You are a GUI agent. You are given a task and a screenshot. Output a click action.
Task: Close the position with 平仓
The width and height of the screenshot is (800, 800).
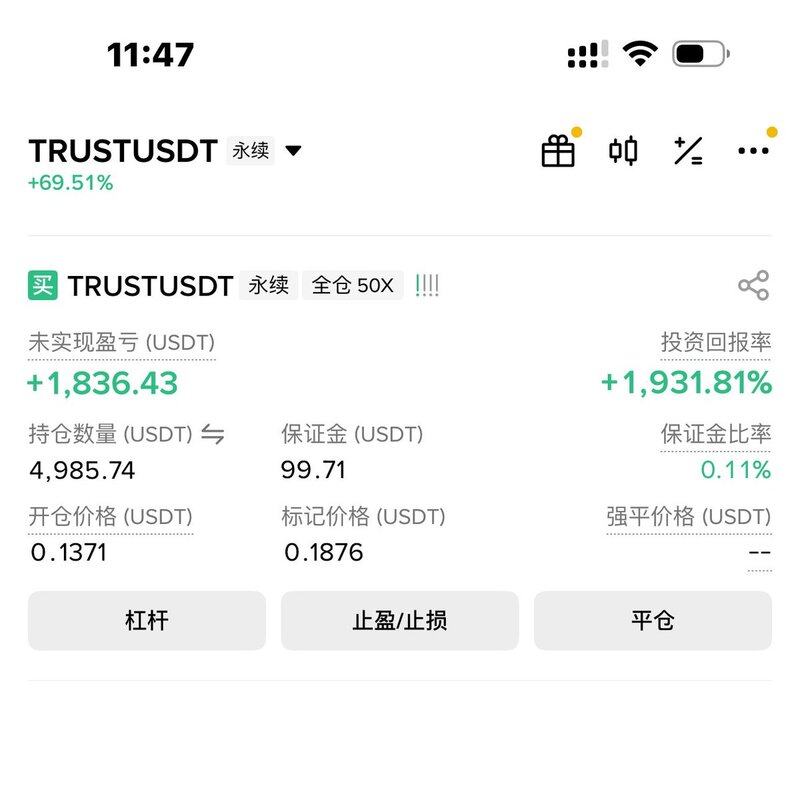click(x=653, y=620)
